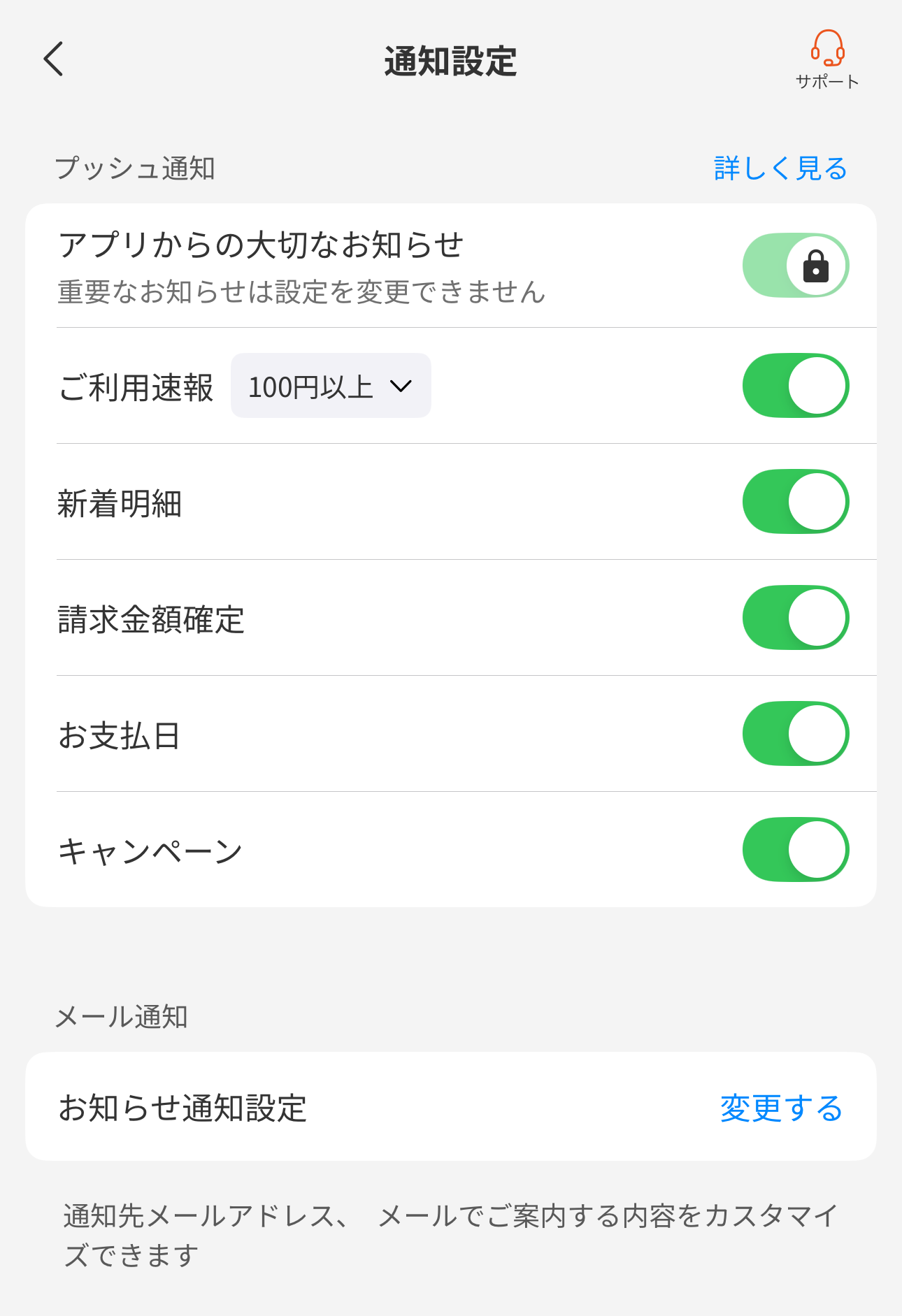Open 詳しく見る for push notification details
902x1316 pixels.
tap(778, 168)
